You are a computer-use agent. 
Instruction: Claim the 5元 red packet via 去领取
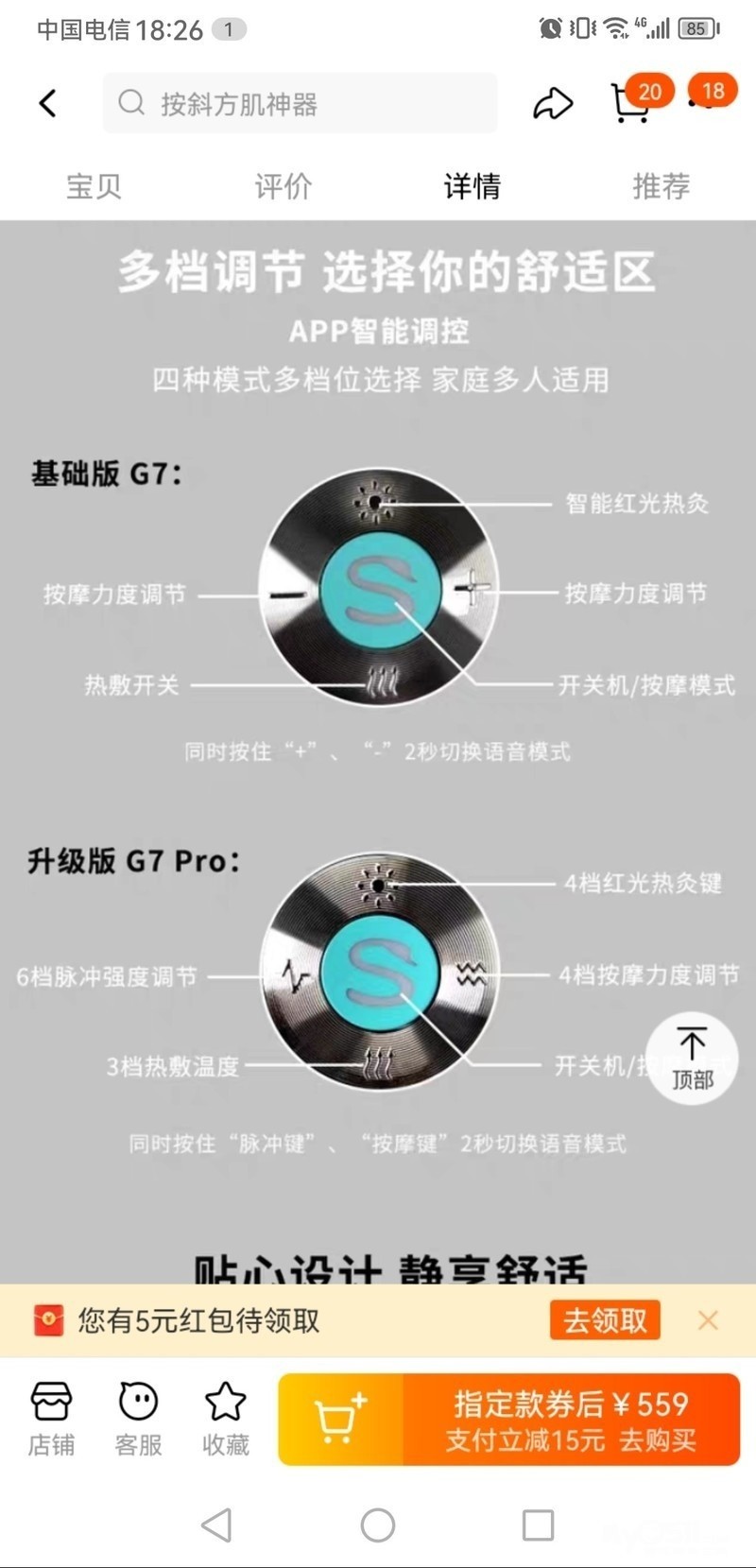[x=605, y=1319]
